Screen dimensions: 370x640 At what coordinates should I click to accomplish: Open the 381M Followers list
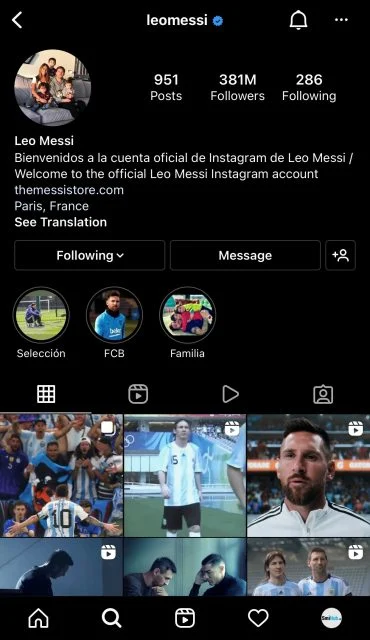(x=237, y=87)
